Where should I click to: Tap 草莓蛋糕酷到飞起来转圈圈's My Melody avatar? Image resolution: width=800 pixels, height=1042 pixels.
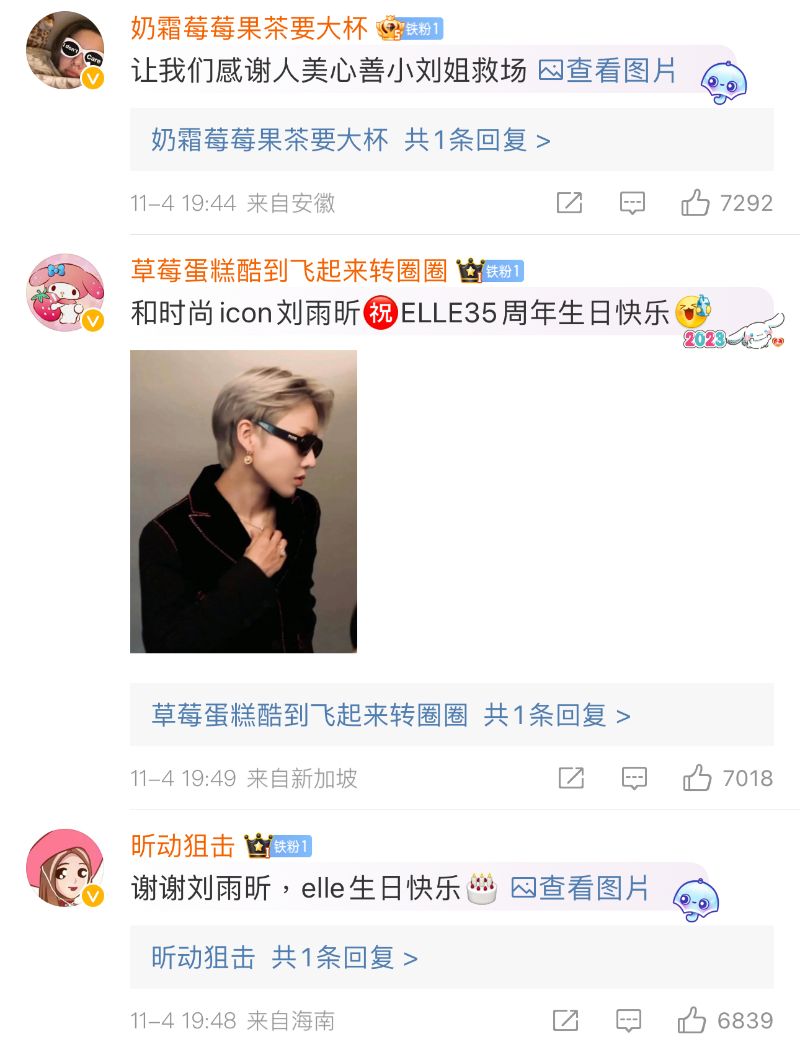[65, 292]
